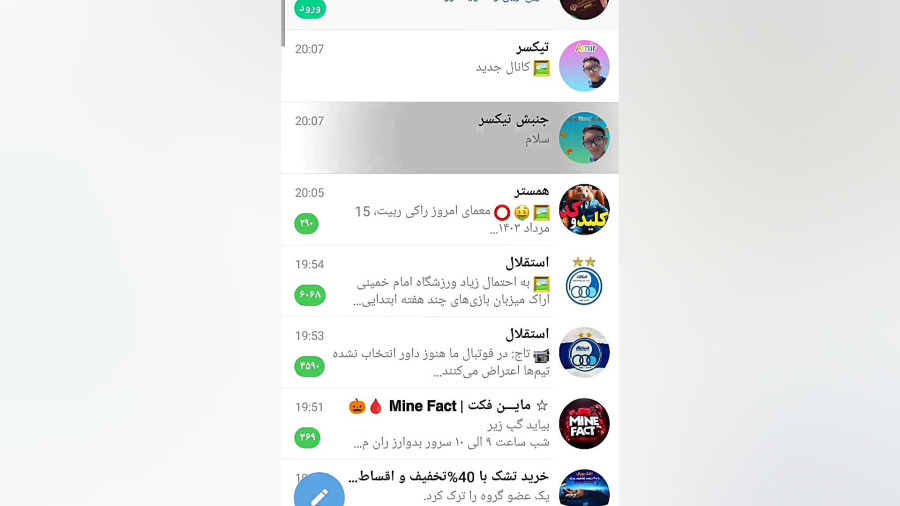
Task: Open استقلال chat with the تاج message
Action: point(450,352)
